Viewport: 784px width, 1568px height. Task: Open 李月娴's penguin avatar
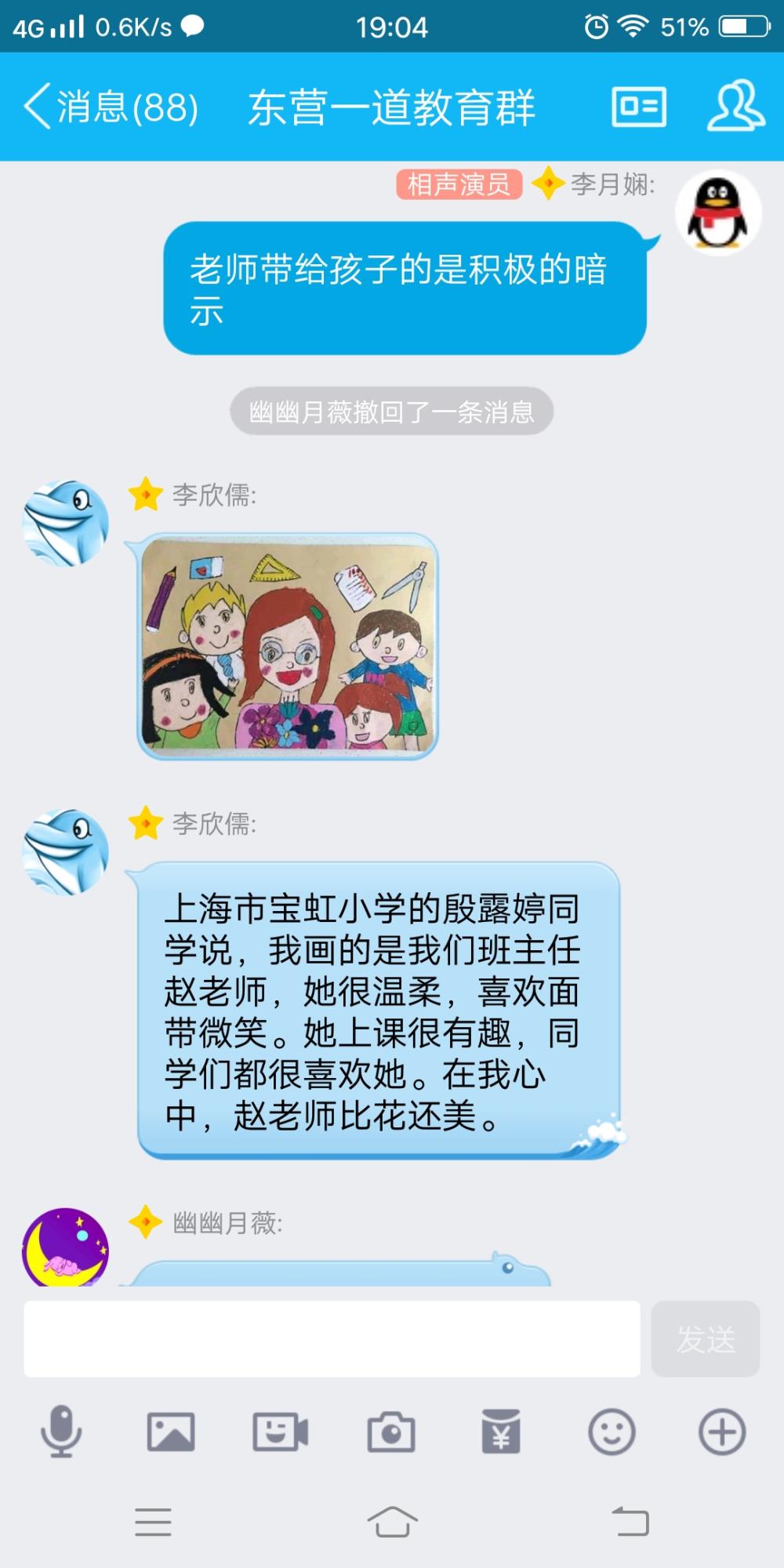tap(718, 212)
